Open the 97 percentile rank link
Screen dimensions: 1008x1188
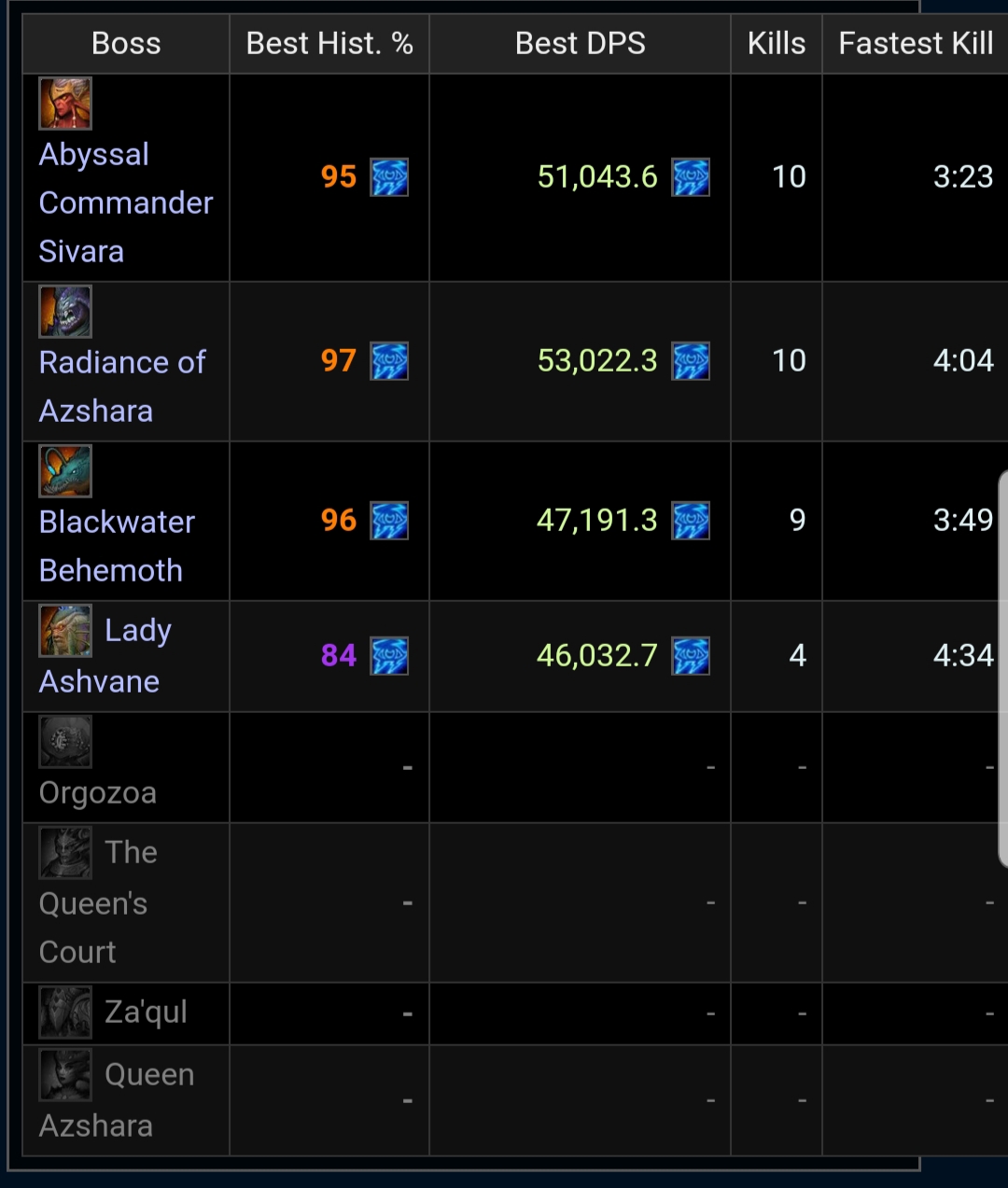pyautogui.click(x=338, y=361)
